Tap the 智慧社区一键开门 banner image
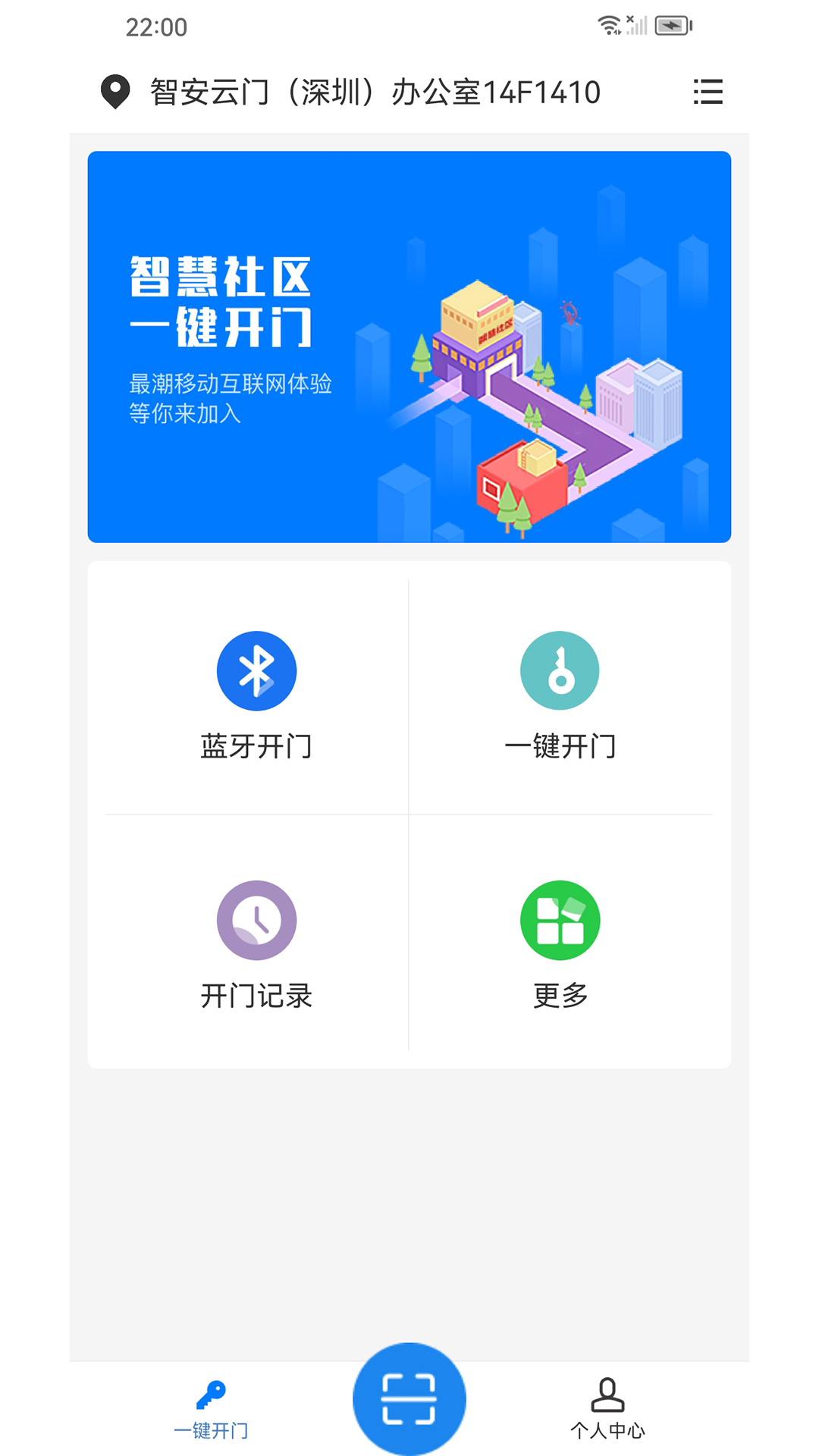This screenshot has height=1456, width=819. pyautogui.click(x=409, y=346)
